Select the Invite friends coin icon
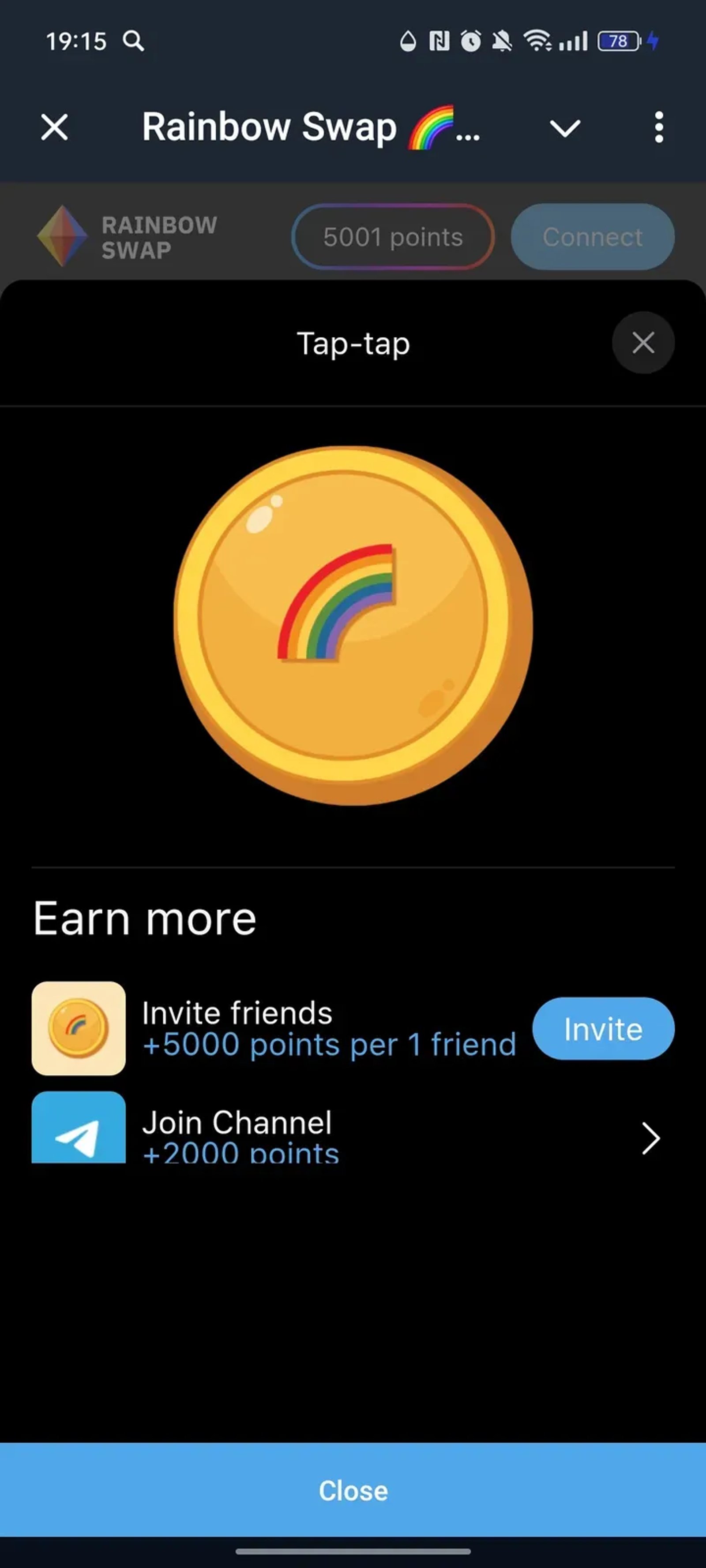This screenshot has width=706, height=1568. click(78, 1029)
